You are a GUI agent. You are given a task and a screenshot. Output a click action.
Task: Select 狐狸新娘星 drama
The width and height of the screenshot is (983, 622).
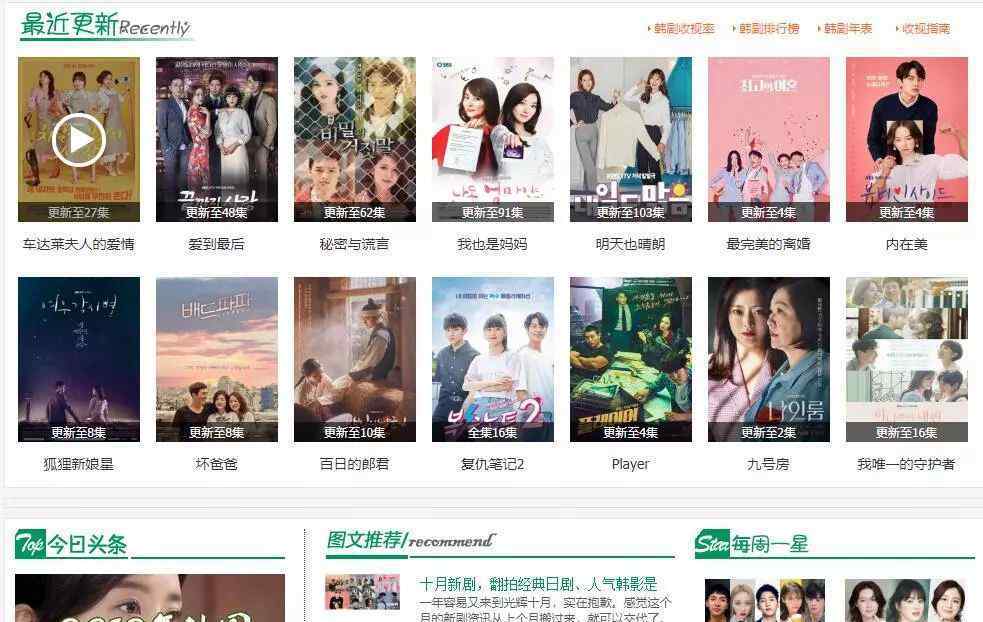click(x=78, y=359)
